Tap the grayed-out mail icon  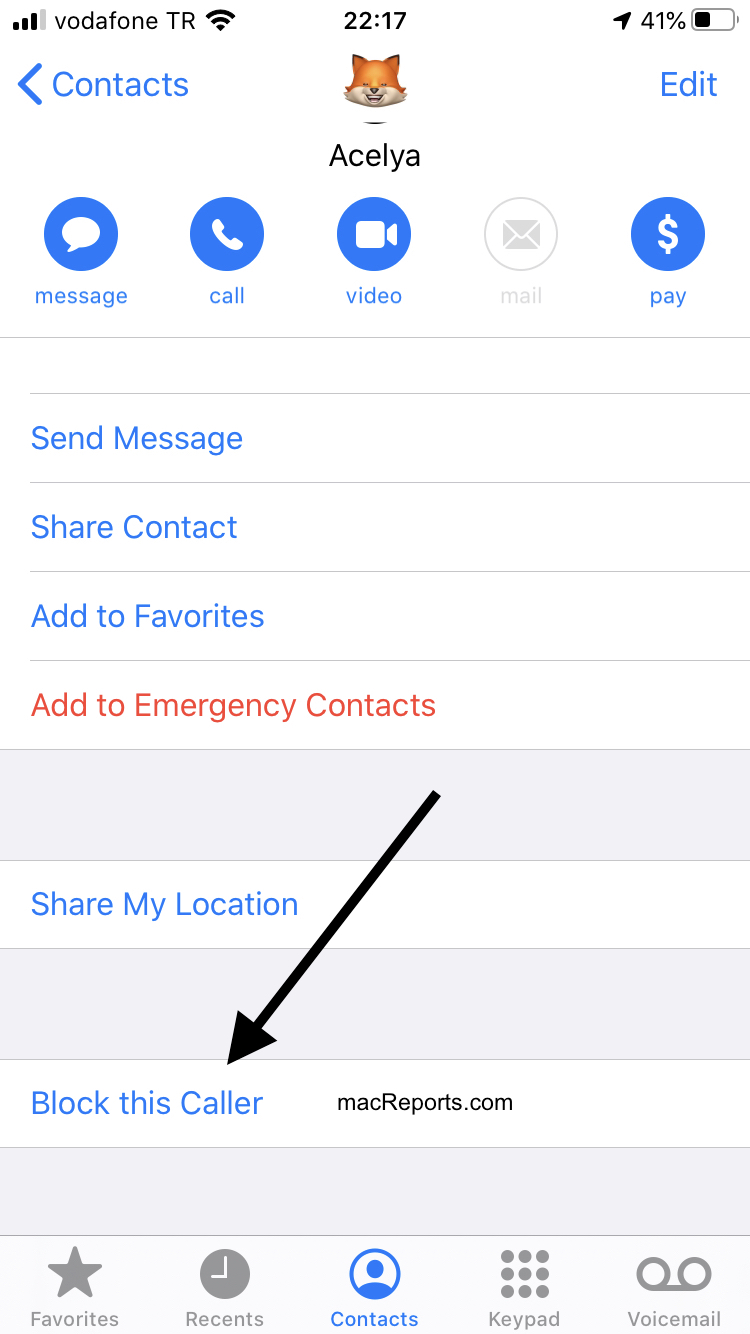(520, 233)
